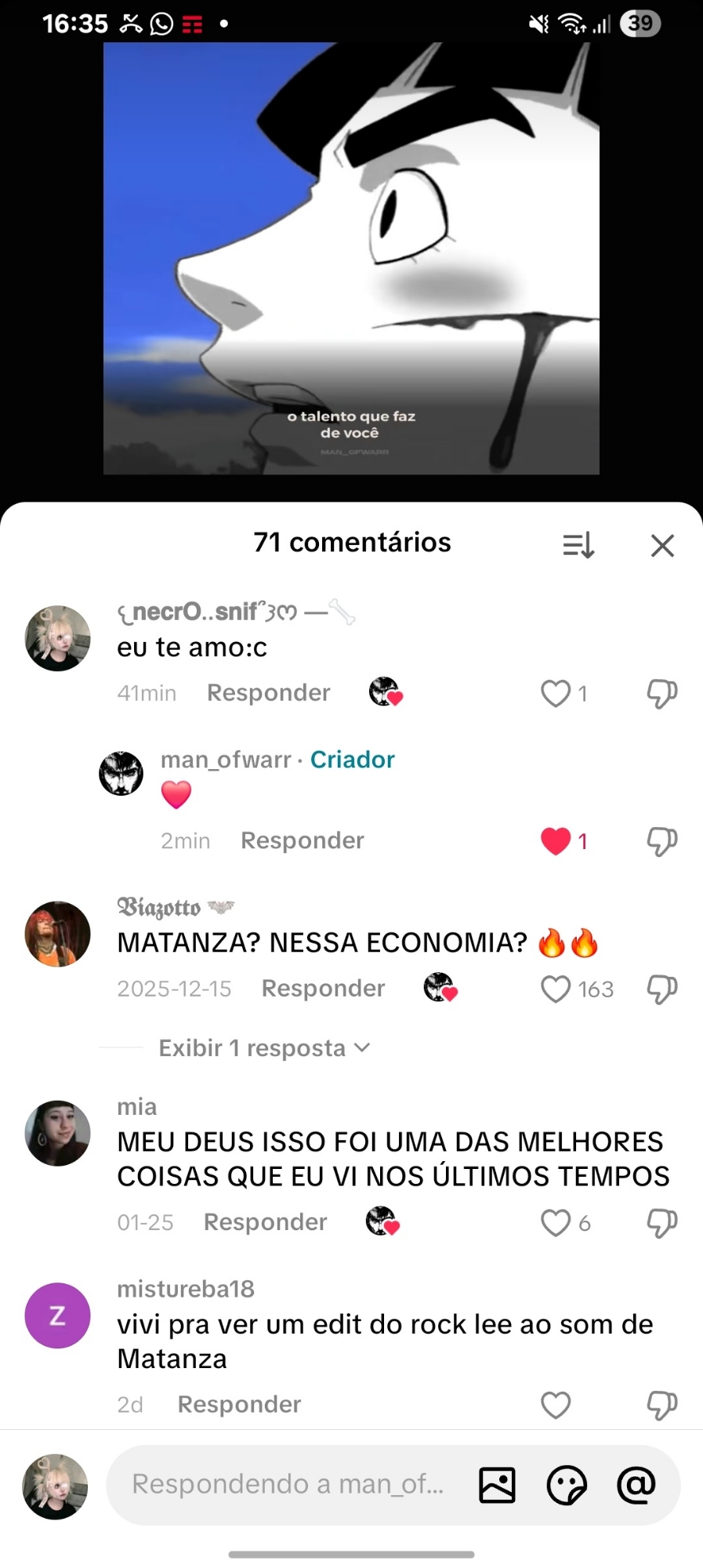Open the comment sorting options
This screenshot has height=1568, width=703.
tap(578, 545)
